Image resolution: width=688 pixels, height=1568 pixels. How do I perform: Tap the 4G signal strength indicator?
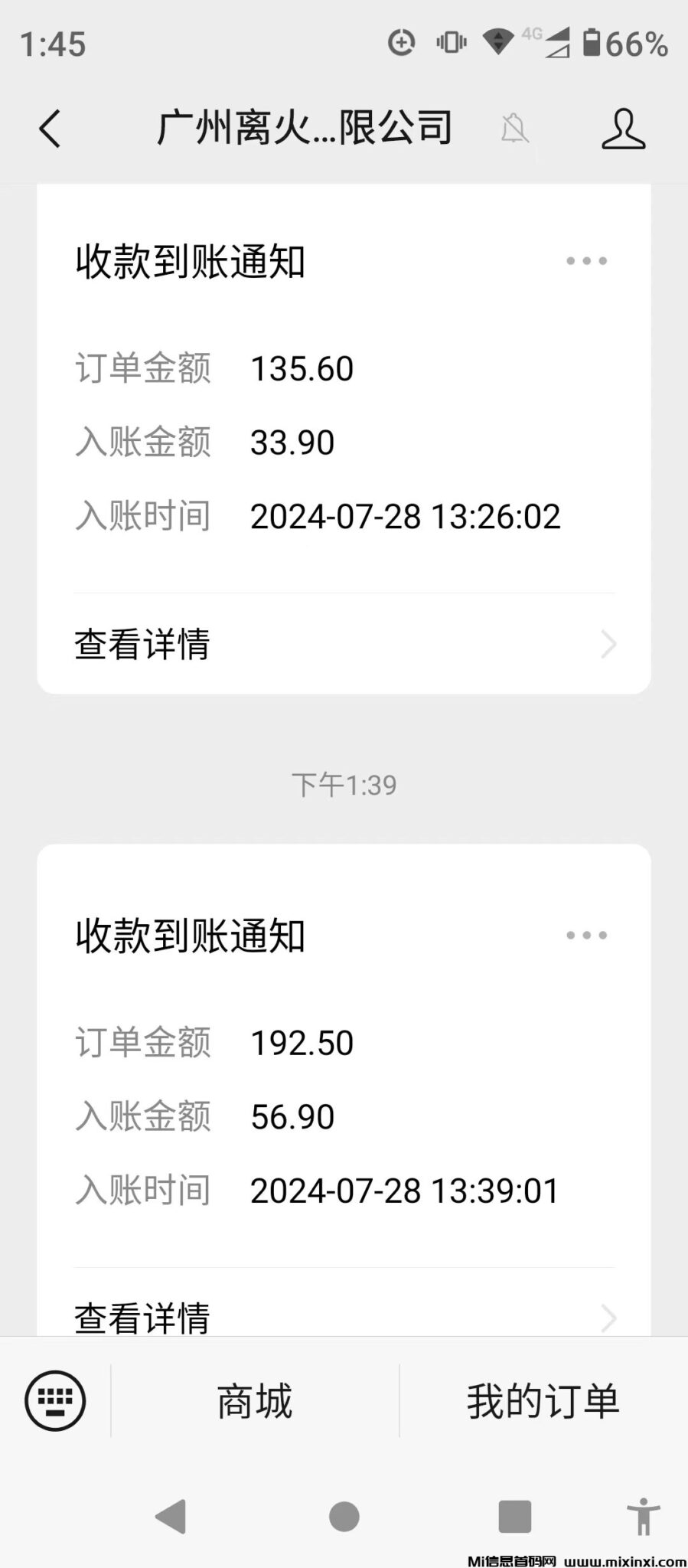(553, 43)
